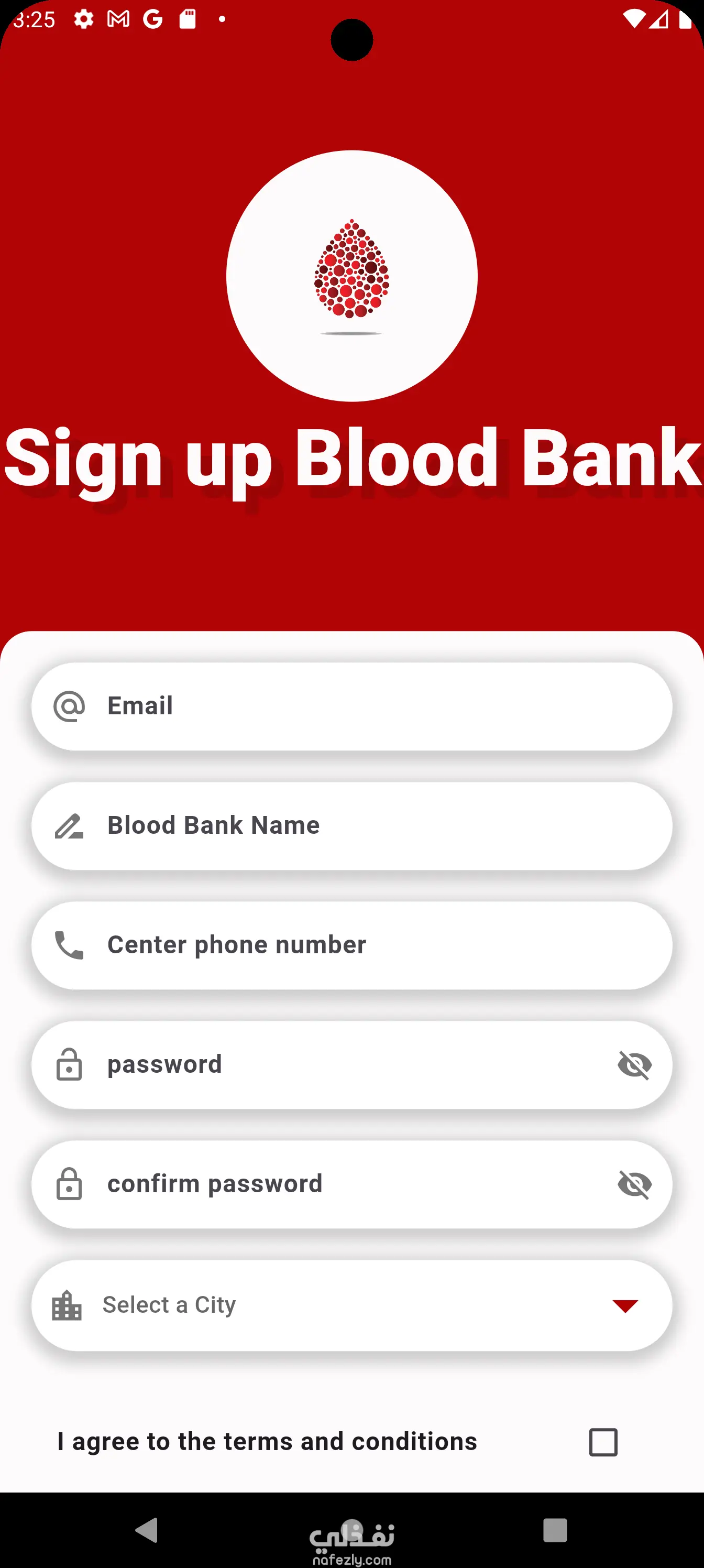Tap the password input field

[328, 1064]
